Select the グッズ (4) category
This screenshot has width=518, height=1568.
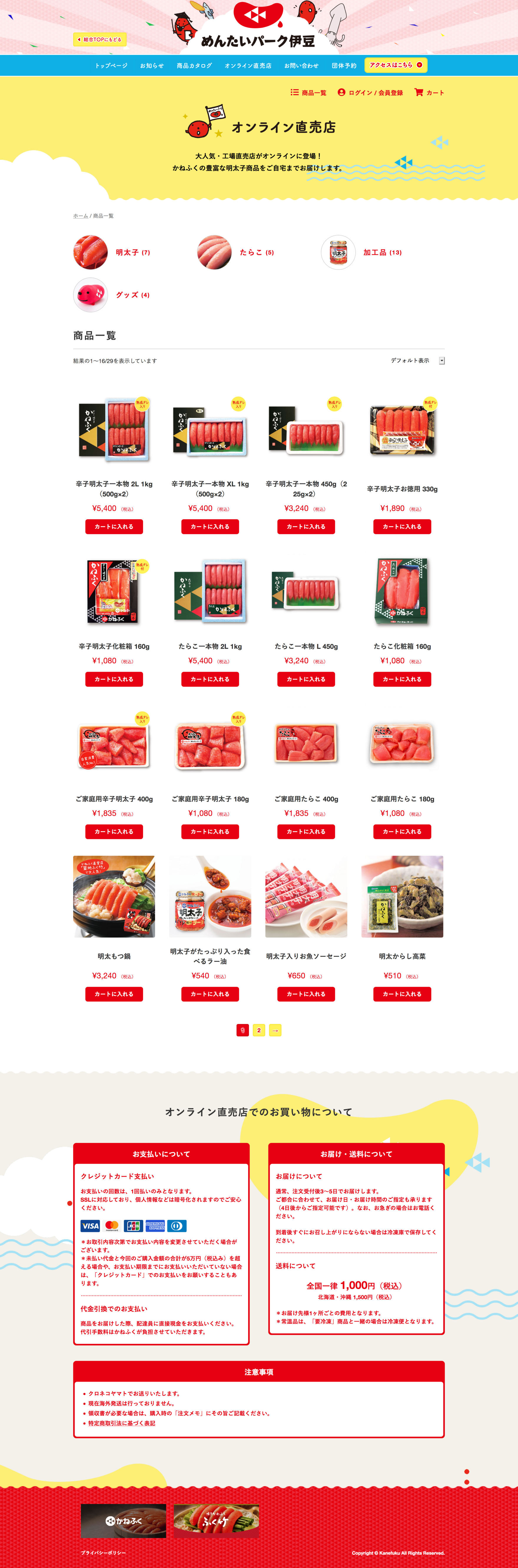[x=132, y=295]
